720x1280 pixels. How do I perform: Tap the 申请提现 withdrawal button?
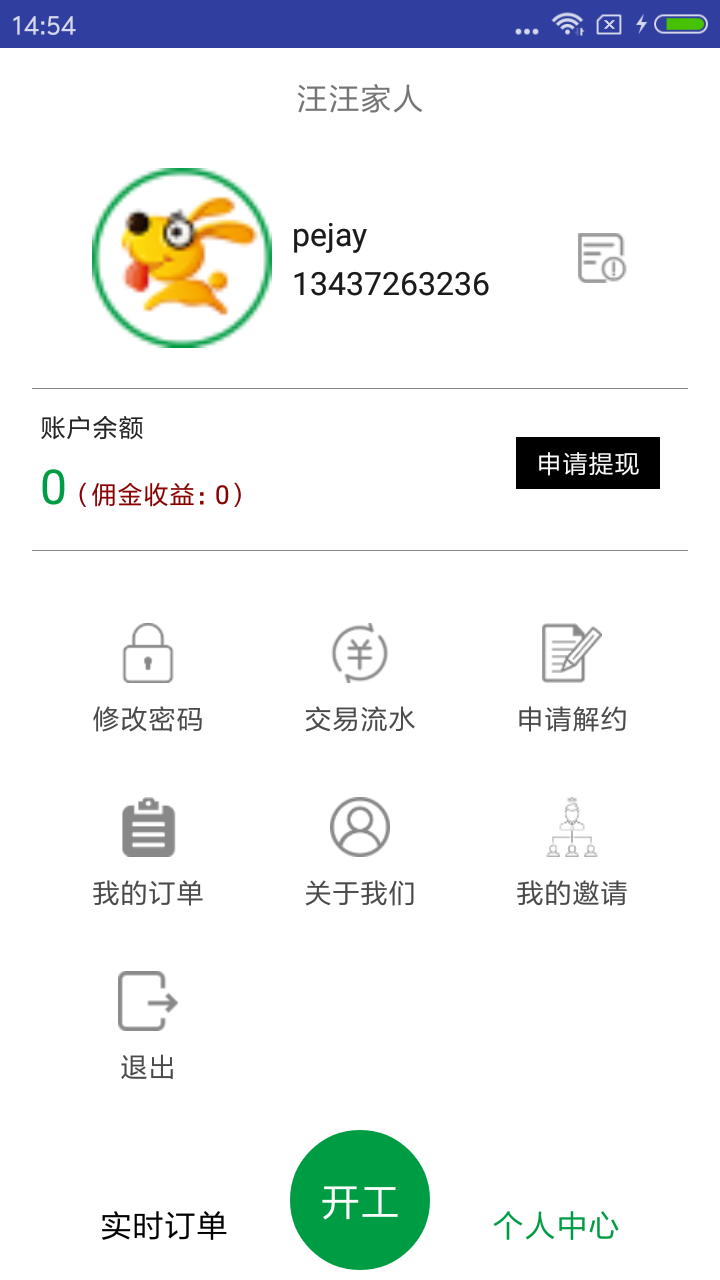point(587,462)
